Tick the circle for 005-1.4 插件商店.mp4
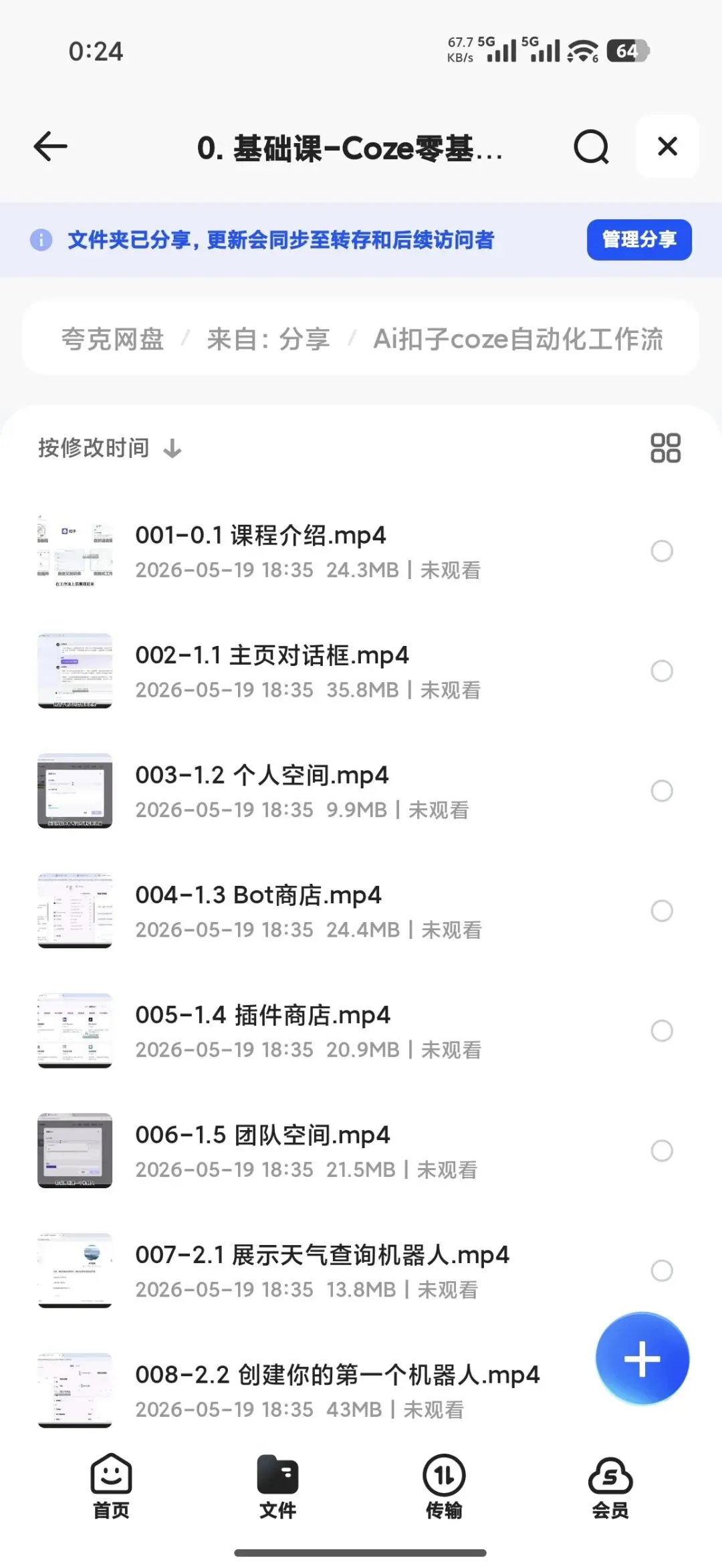 pyautogui.click(x=662, y=1030)
